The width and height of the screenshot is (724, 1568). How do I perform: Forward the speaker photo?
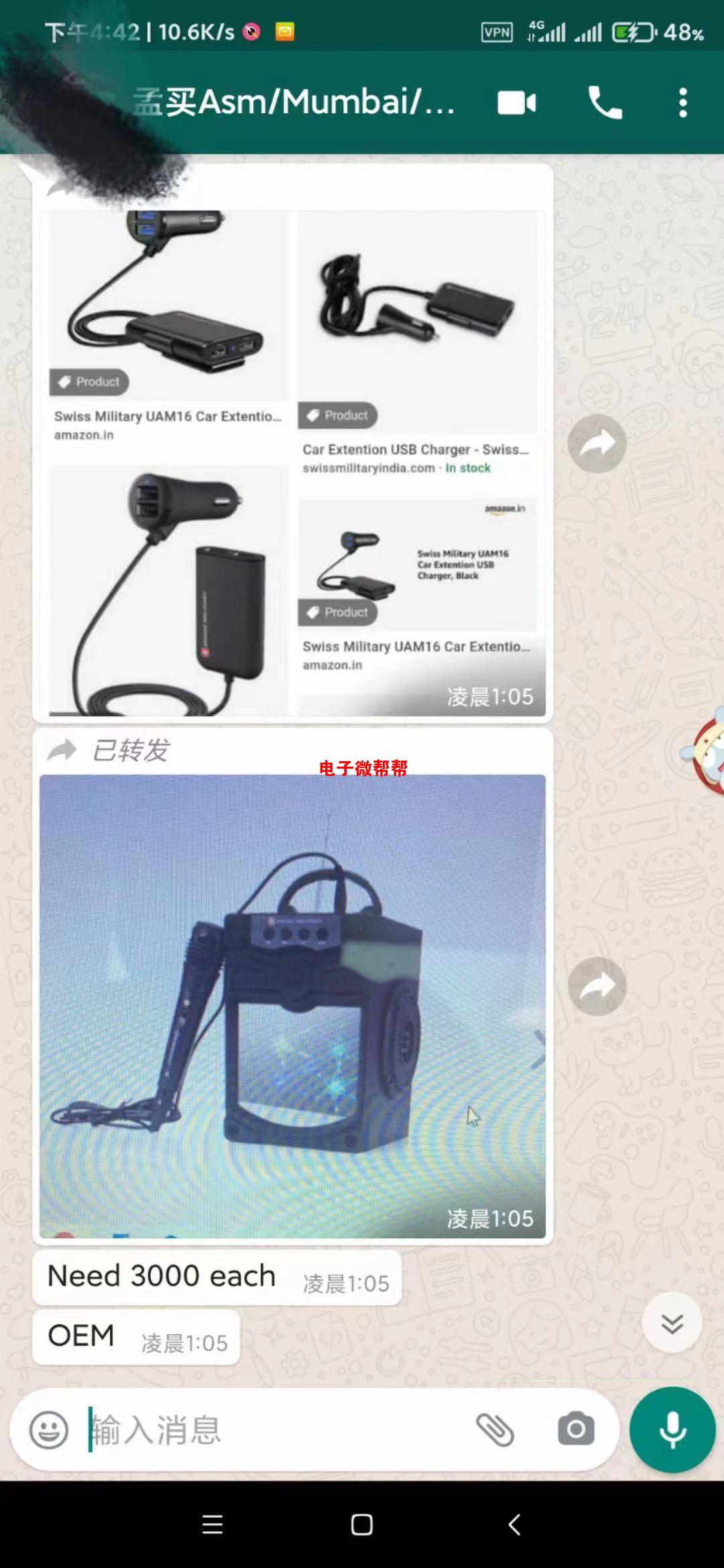(x=597, y=986)
